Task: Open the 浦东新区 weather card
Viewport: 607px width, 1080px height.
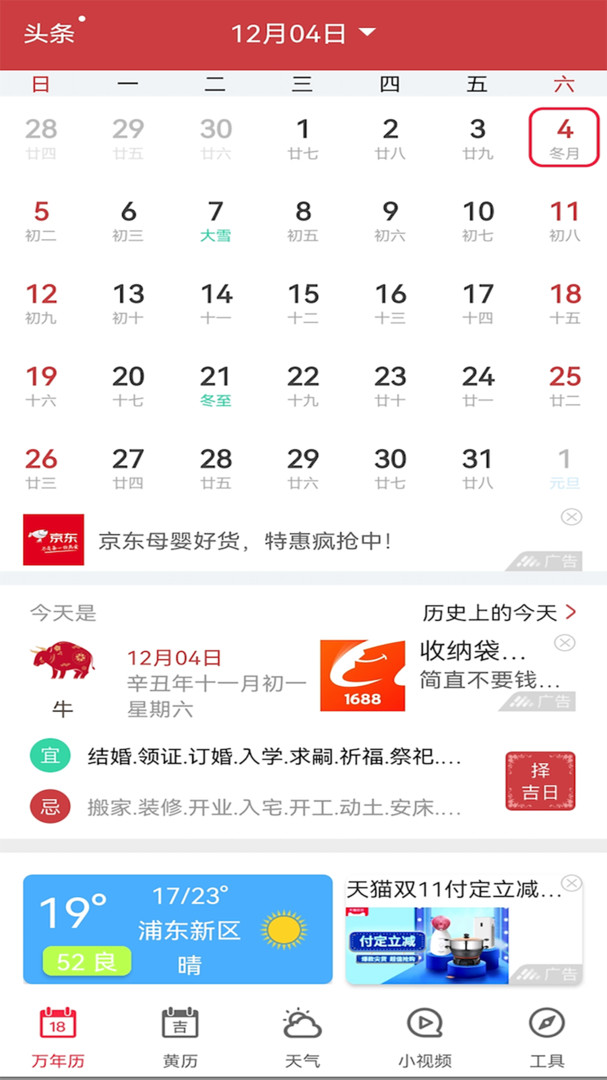Action: (178, 929)
